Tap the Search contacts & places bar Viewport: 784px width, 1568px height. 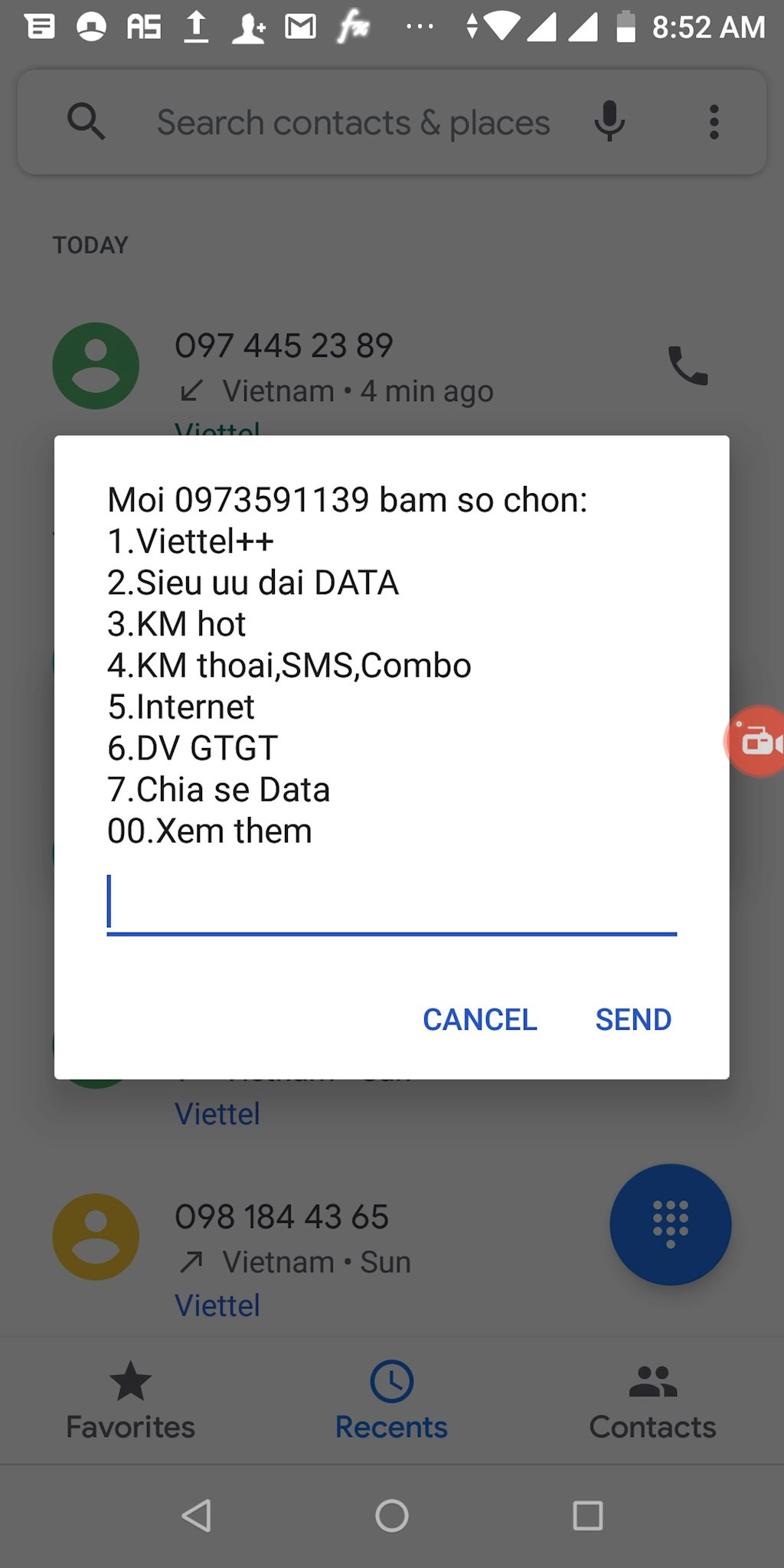click(x=354, y=121)
